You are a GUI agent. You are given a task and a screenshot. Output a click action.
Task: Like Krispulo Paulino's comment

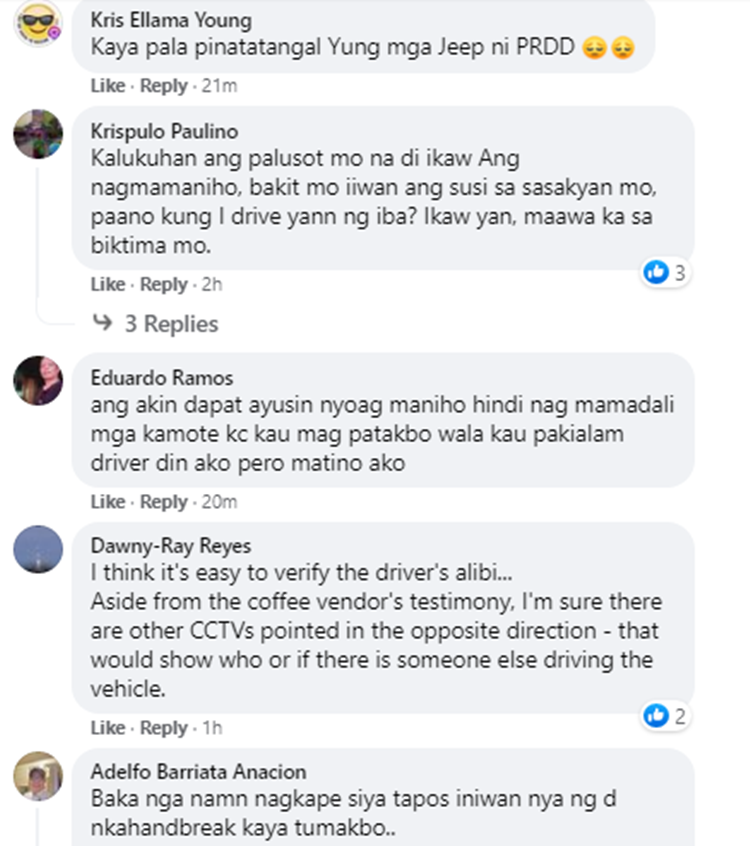[107, 284]
